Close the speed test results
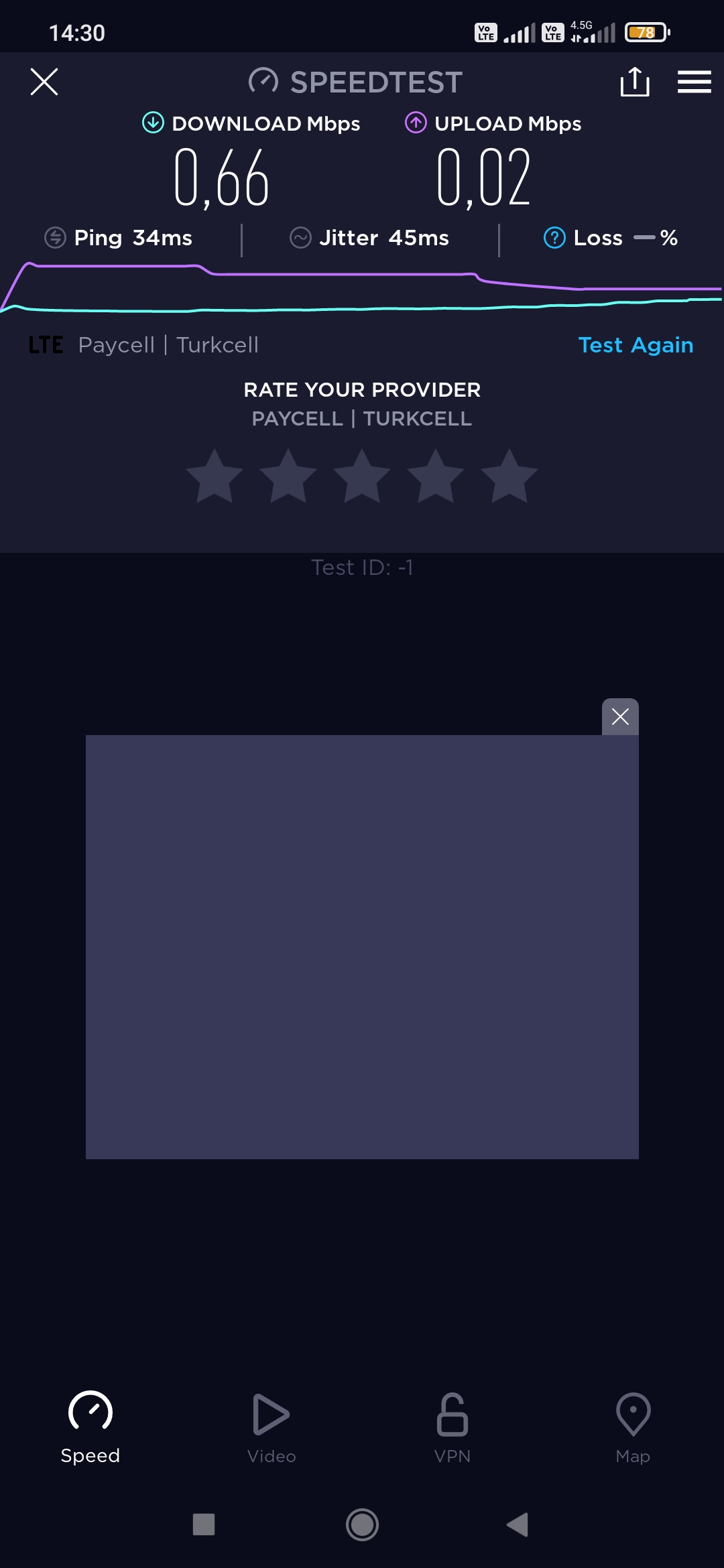Image resolution: width=724 pixels, height=1568 pixels. click(44, 82)
